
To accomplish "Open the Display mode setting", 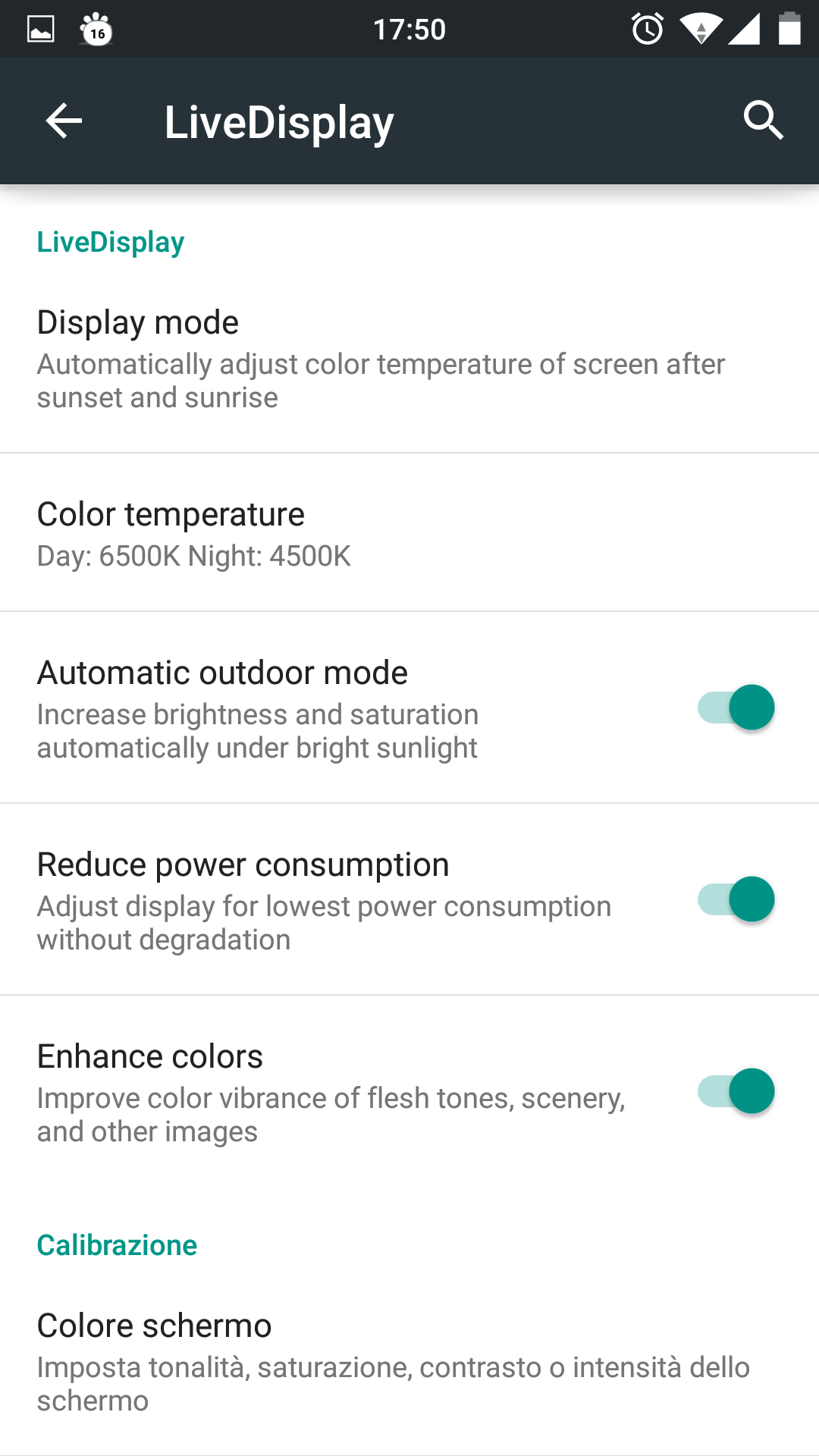I will pos(409,358).
